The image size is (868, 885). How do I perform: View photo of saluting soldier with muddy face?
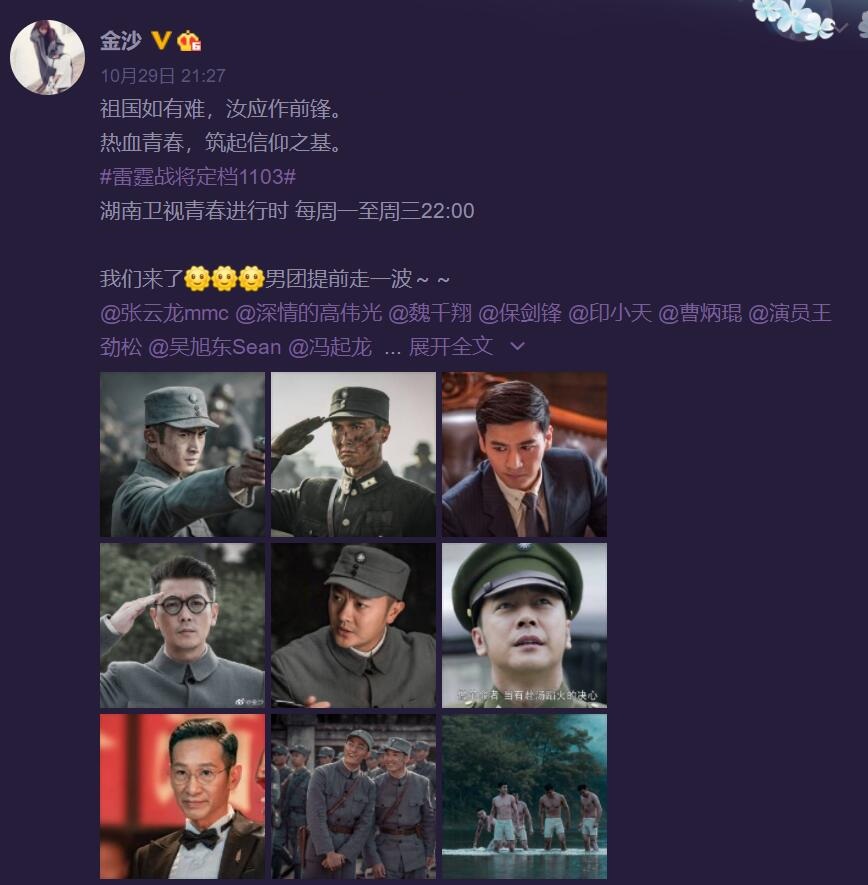pyautogui.click(x=353, y=454)
